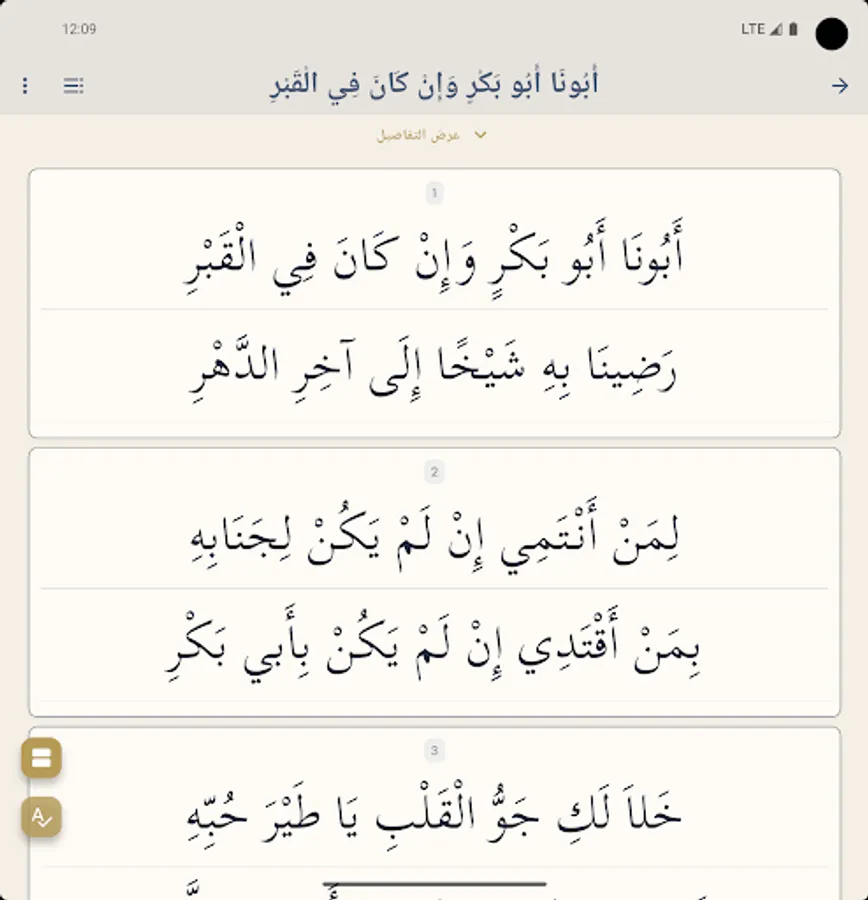Open the poem index list icon
This screenshot has width=868, height=900.
[72, 85]
